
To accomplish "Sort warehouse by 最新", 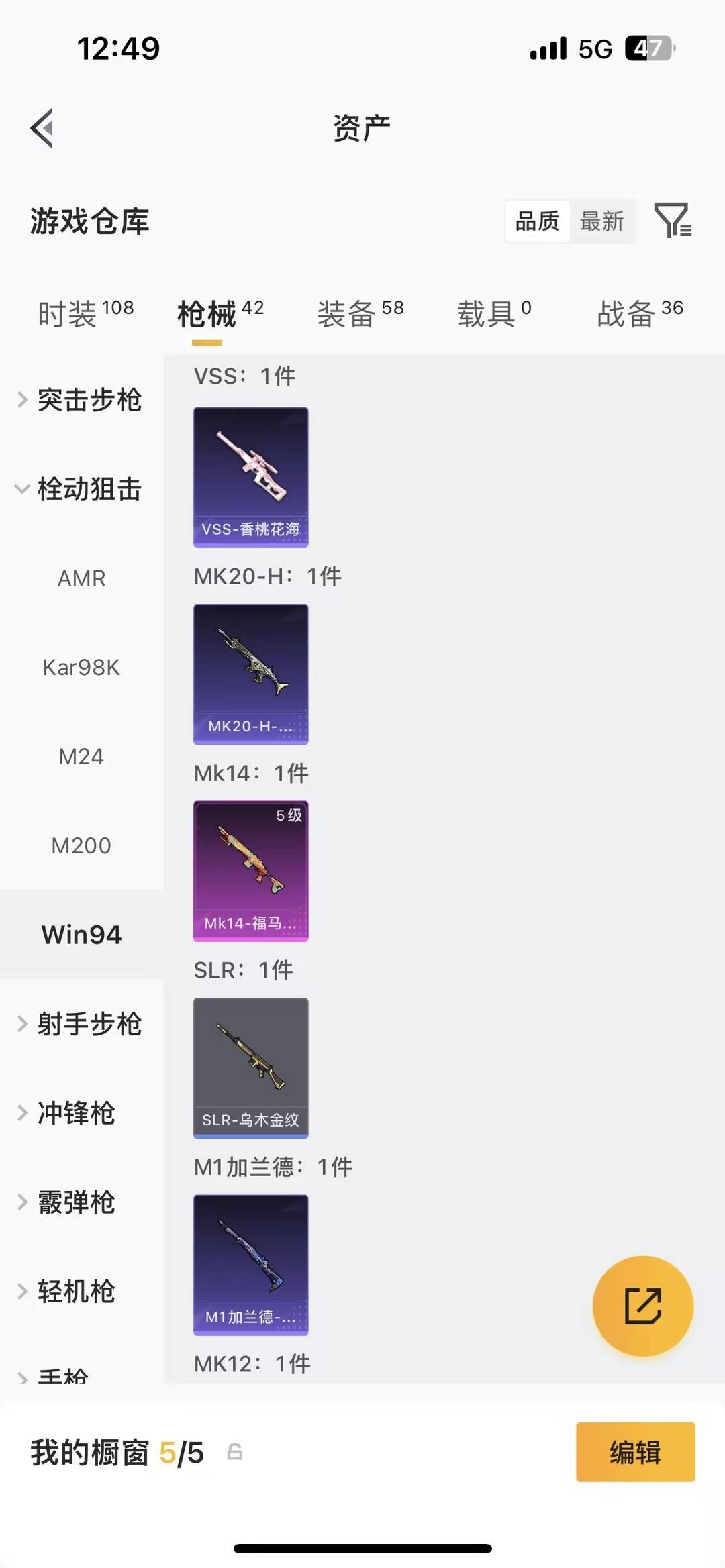I will [601, 221].
